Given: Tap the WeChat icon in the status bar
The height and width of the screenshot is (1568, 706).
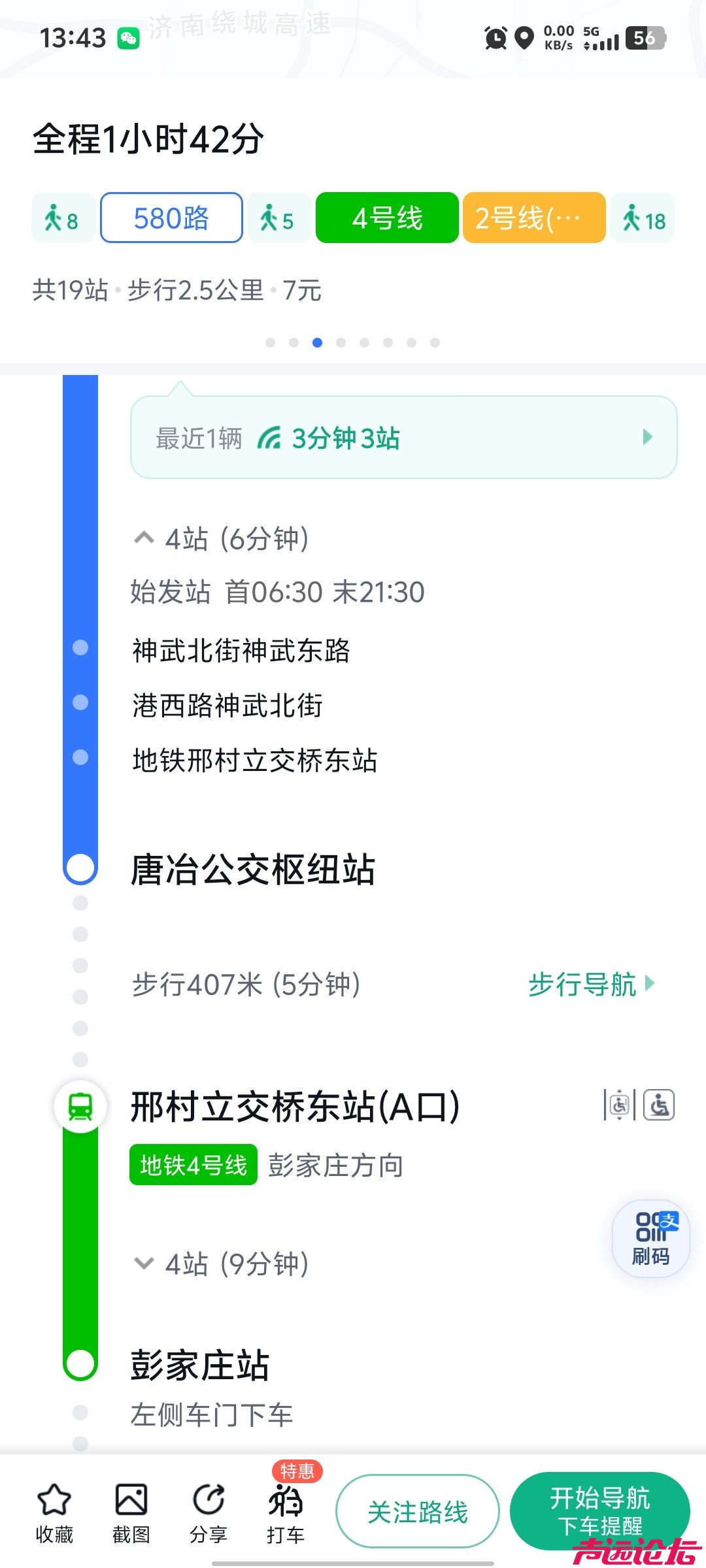Looking at the screenshot, I should [130, 37].
